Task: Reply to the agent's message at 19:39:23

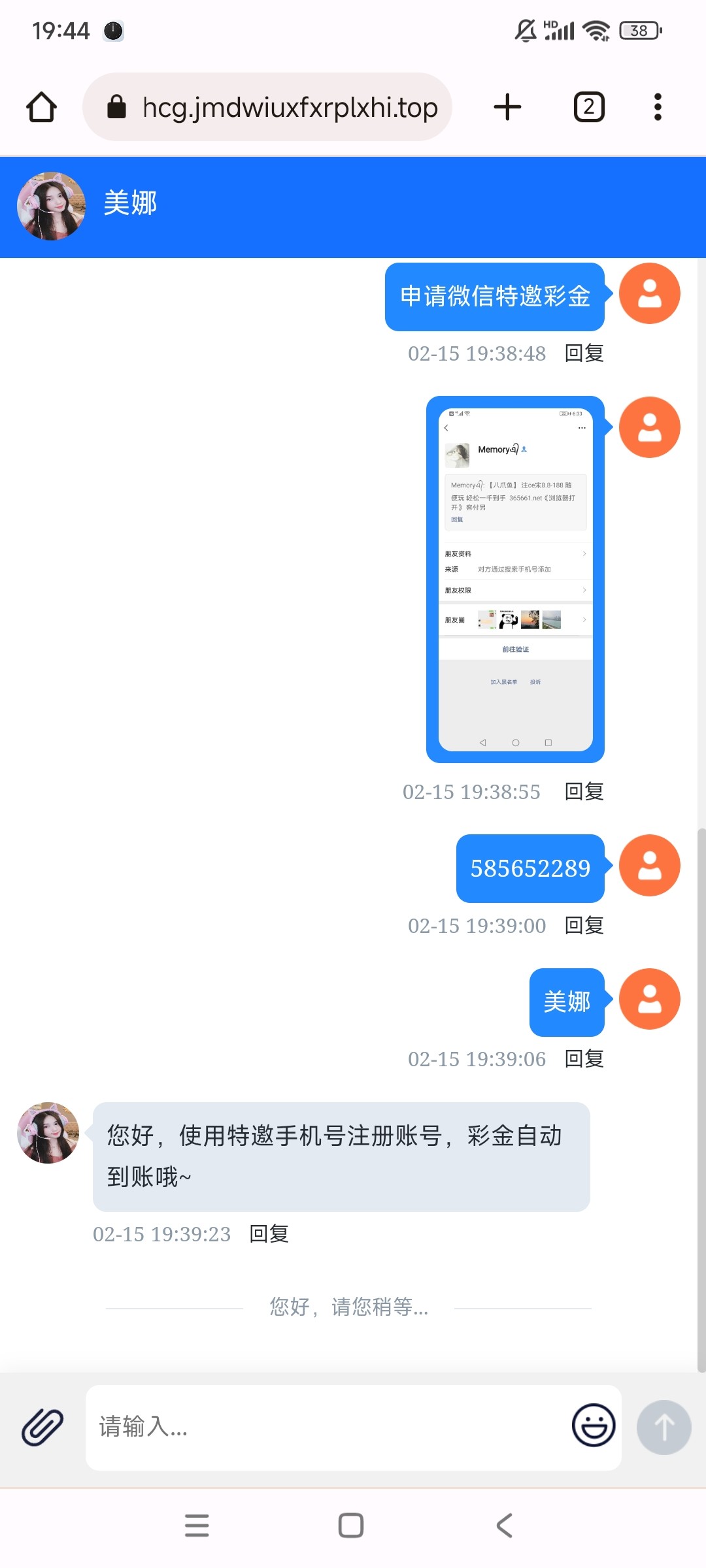Action: [269, 1234]
